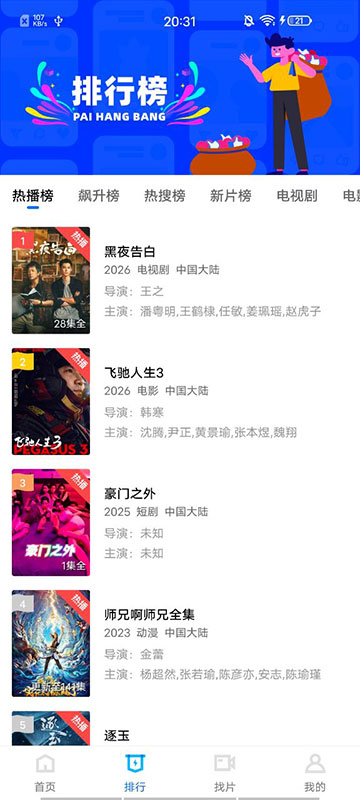Open the short drama 豪门之外
The height and width of the screenshot is (800, 360).
point(180,522)
